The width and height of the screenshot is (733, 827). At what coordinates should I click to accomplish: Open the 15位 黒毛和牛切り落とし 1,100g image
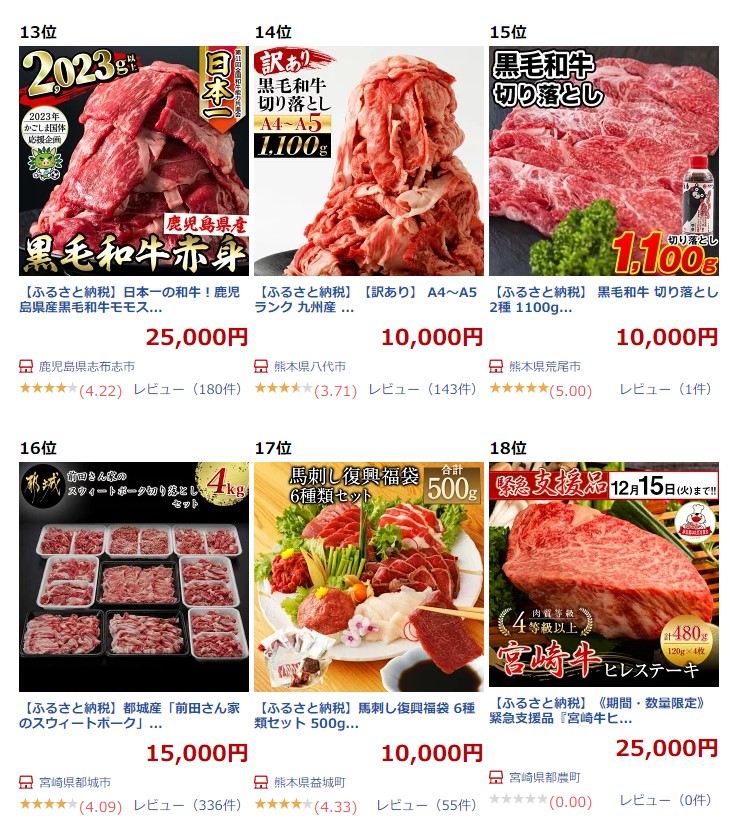coord(604,161)
